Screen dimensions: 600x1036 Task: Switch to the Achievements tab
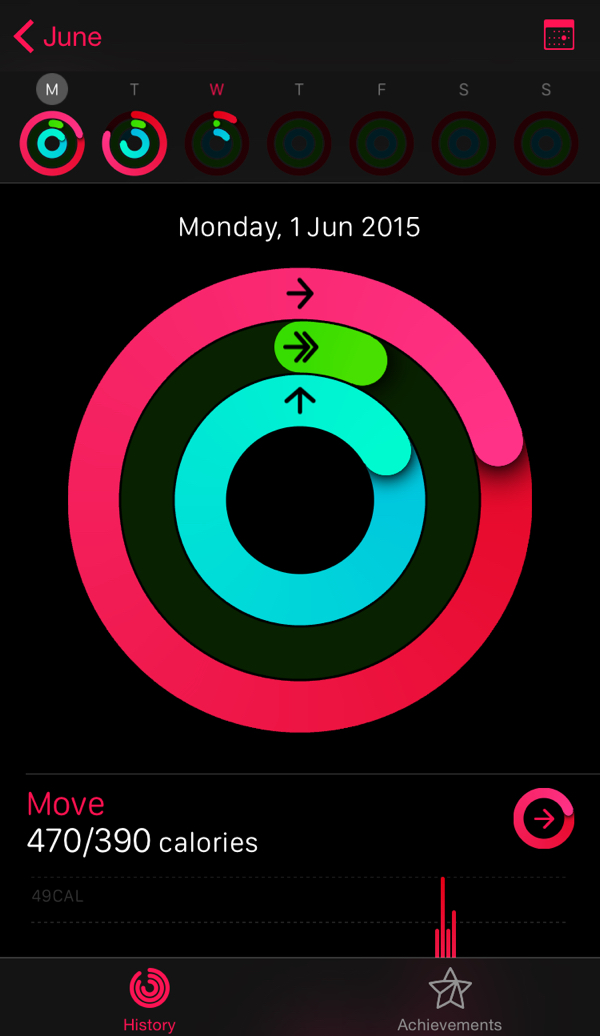pos(449,998)
